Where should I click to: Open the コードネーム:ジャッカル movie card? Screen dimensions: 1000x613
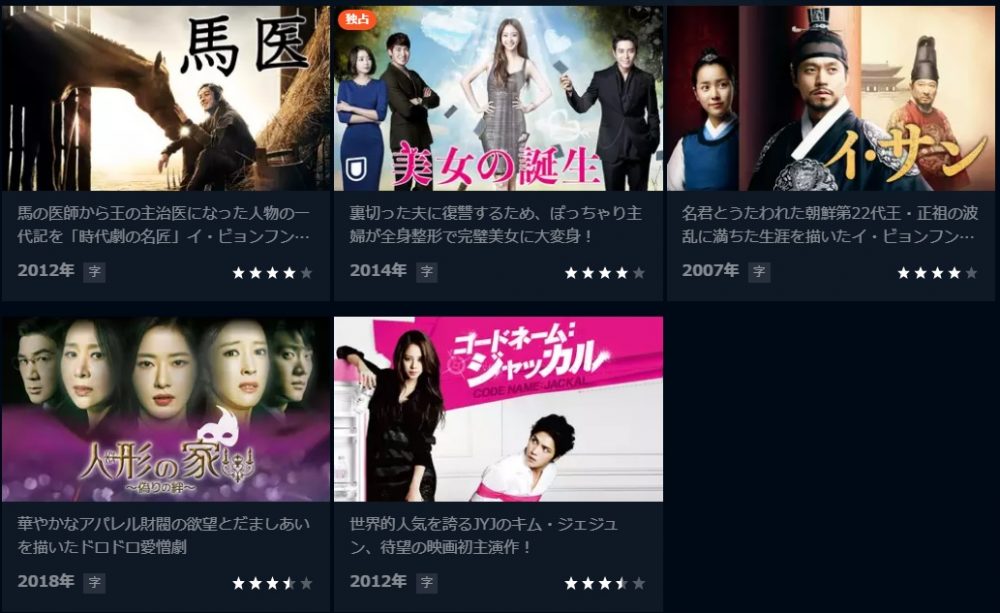click(x=497, y=410)
